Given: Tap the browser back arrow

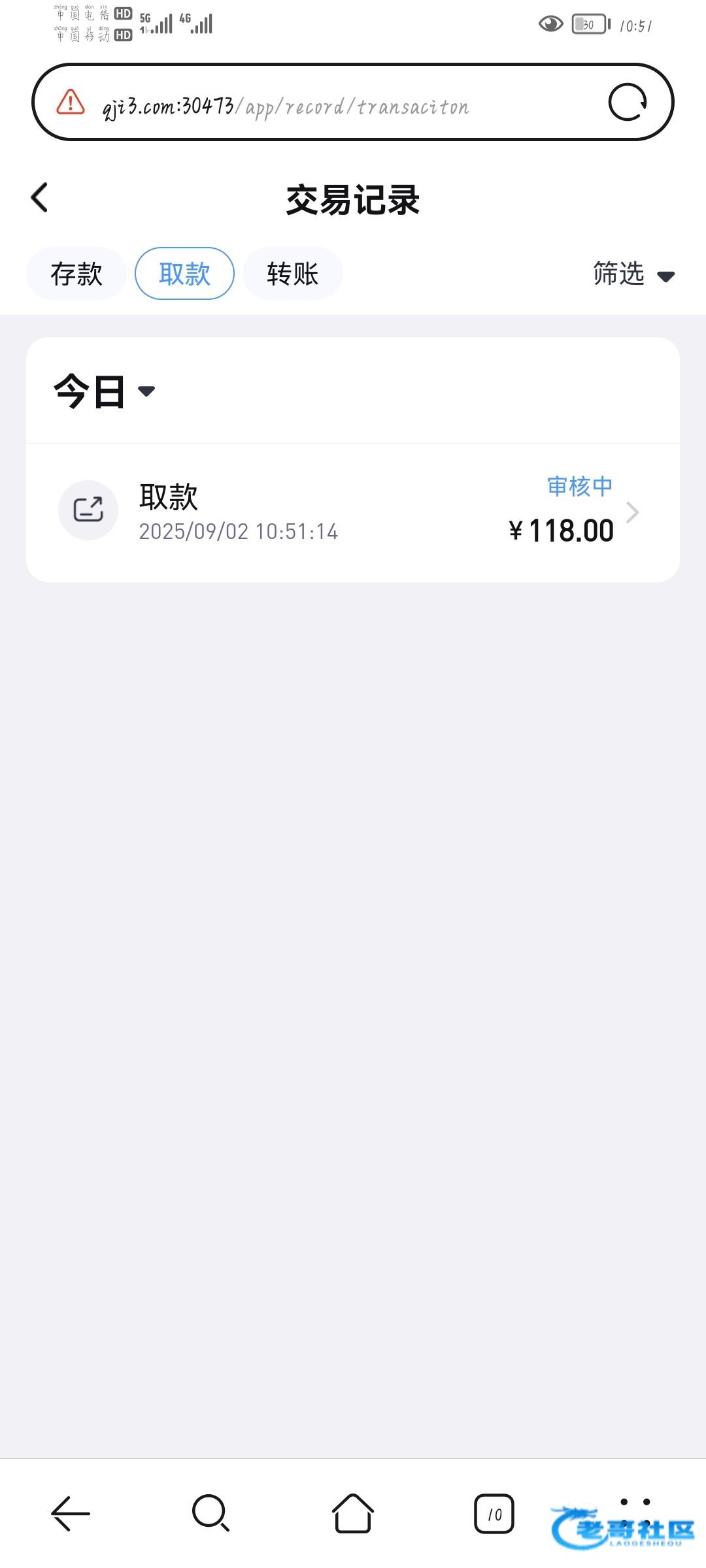Looking at the screenshot, I should 71,1513.
